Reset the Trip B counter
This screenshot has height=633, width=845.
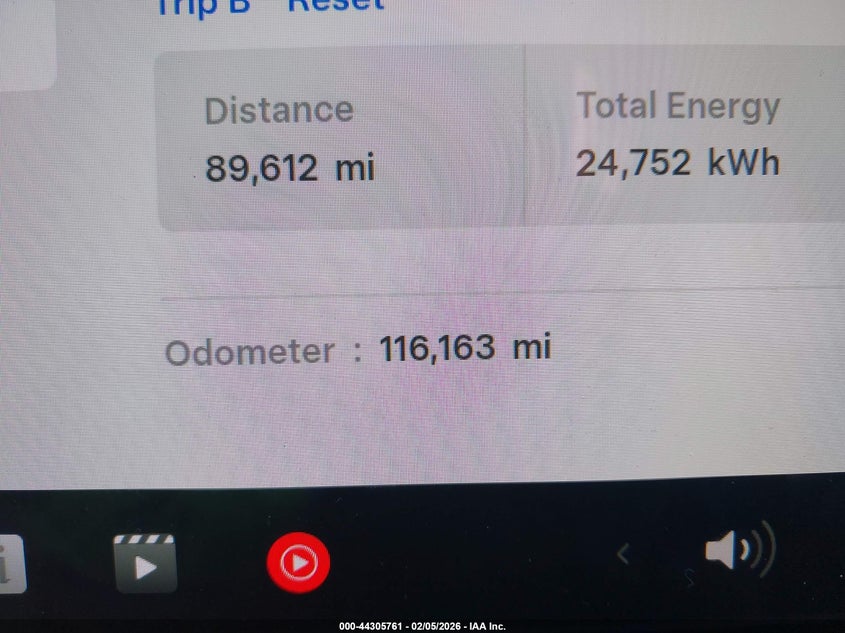click(x=336, y=5)
